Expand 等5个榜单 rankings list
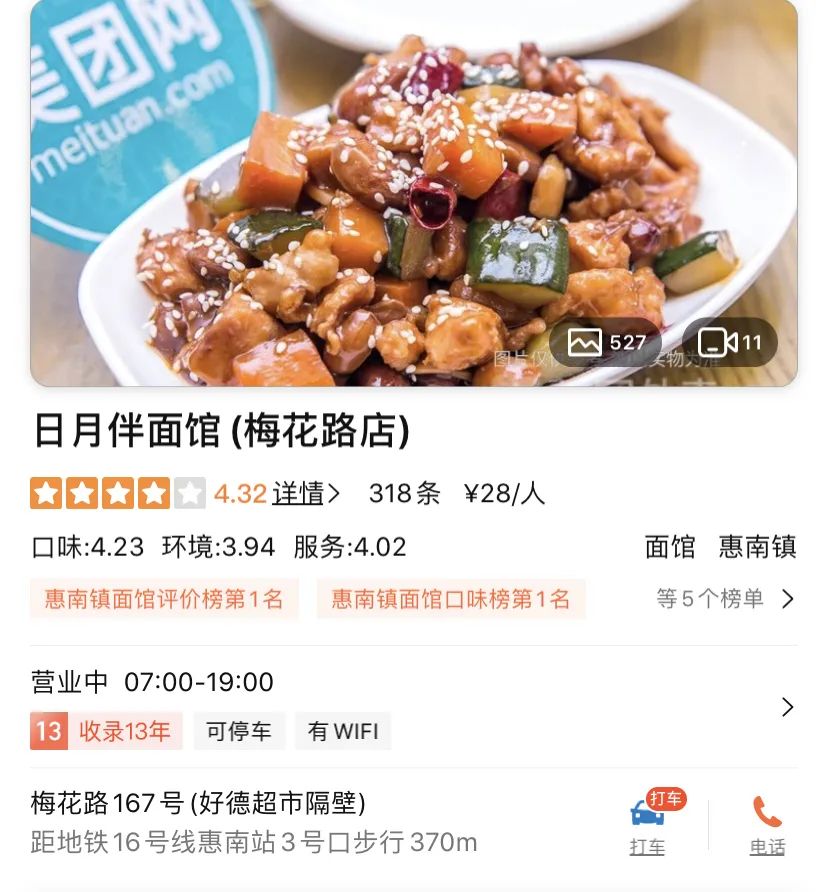The image size is (828, 892). [725, 599]
